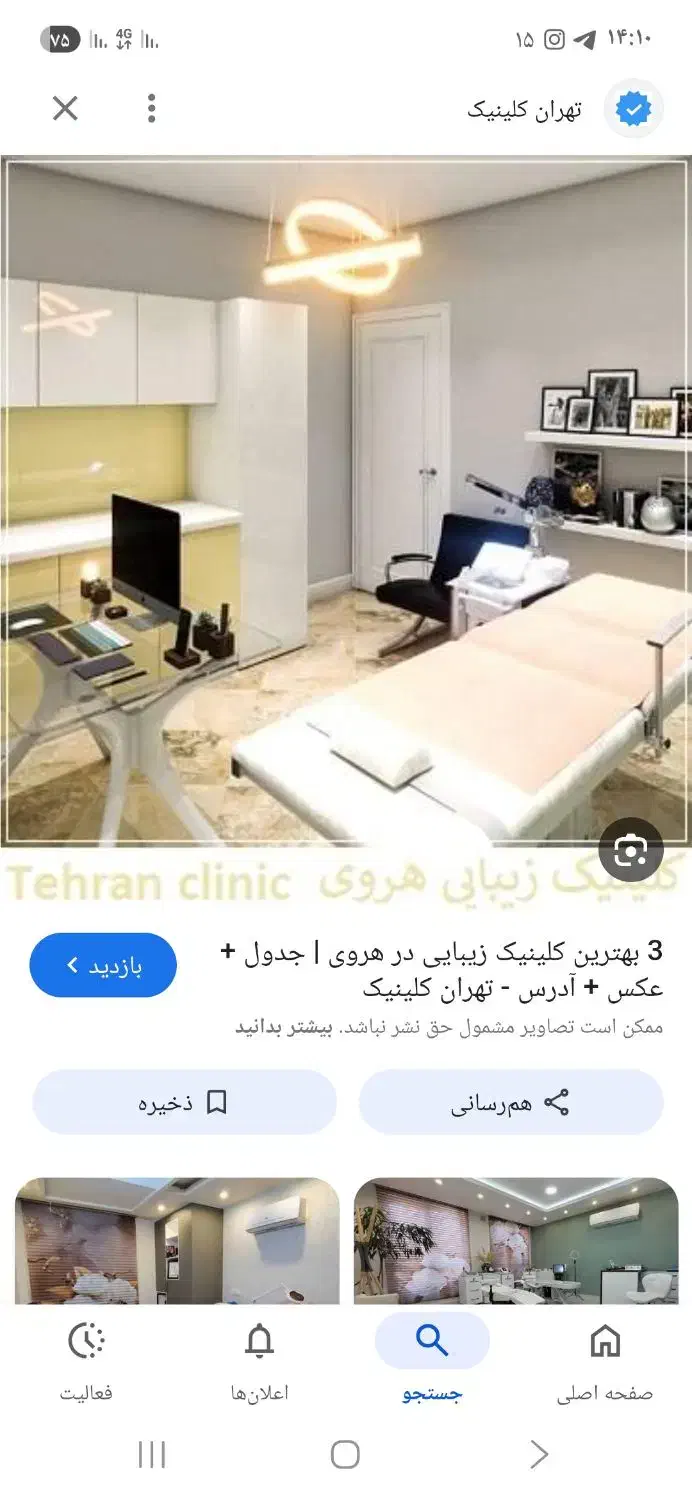This screenshot has width=692, height=1500.
Task: Tap system home button
Action: tap(345, 1454)
